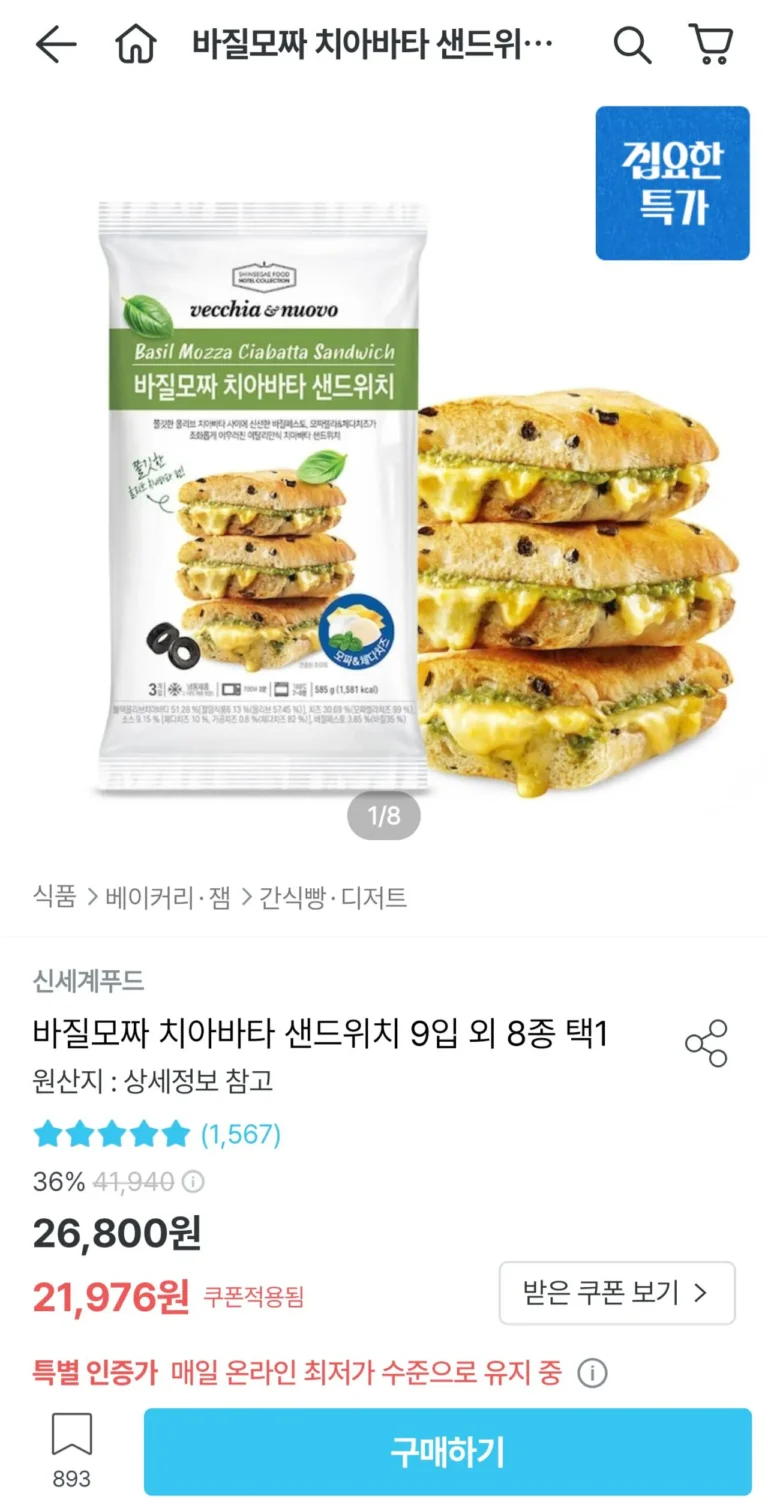Open the search magnifier
Viewport: 768px width, 1508px height.
[x=632, y=45]
